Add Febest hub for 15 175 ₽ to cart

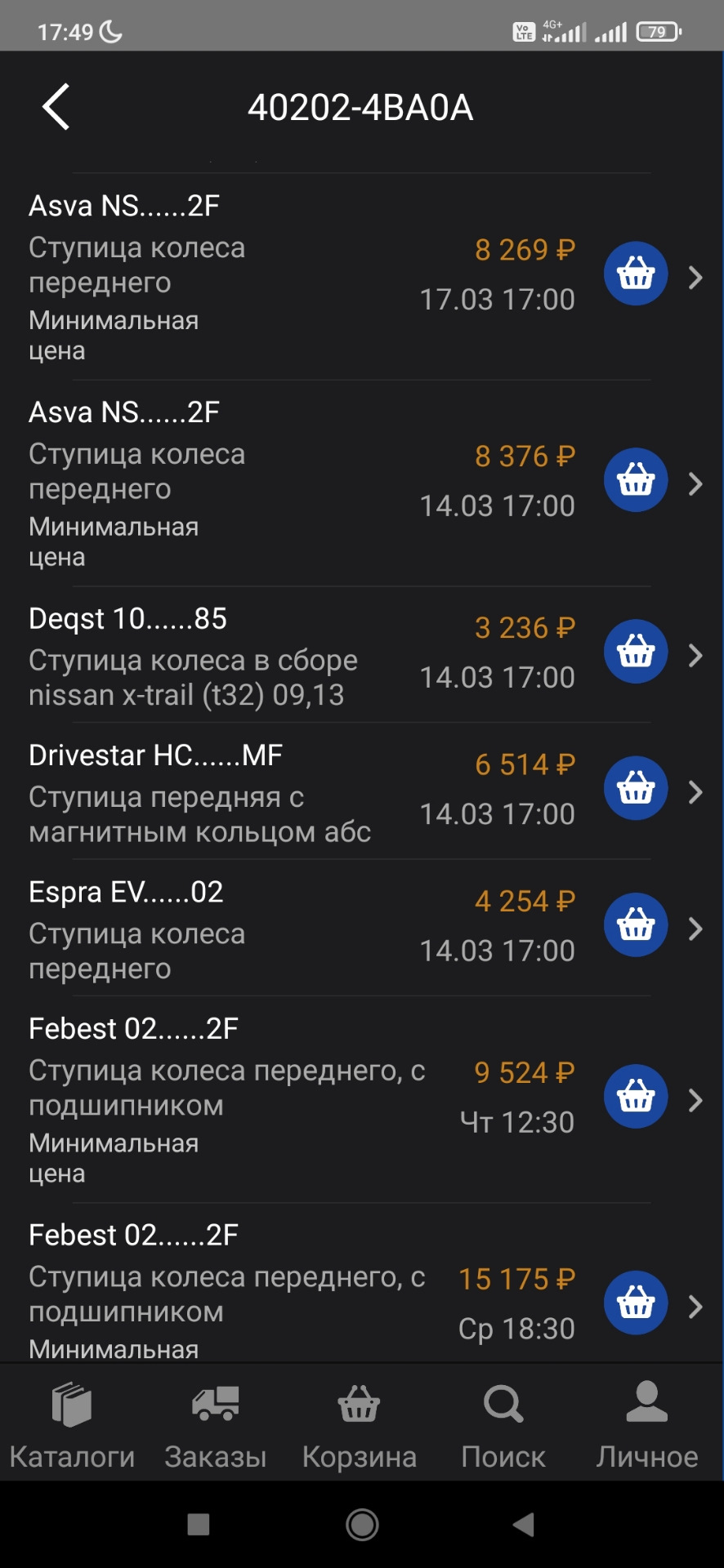(636, 1303)
